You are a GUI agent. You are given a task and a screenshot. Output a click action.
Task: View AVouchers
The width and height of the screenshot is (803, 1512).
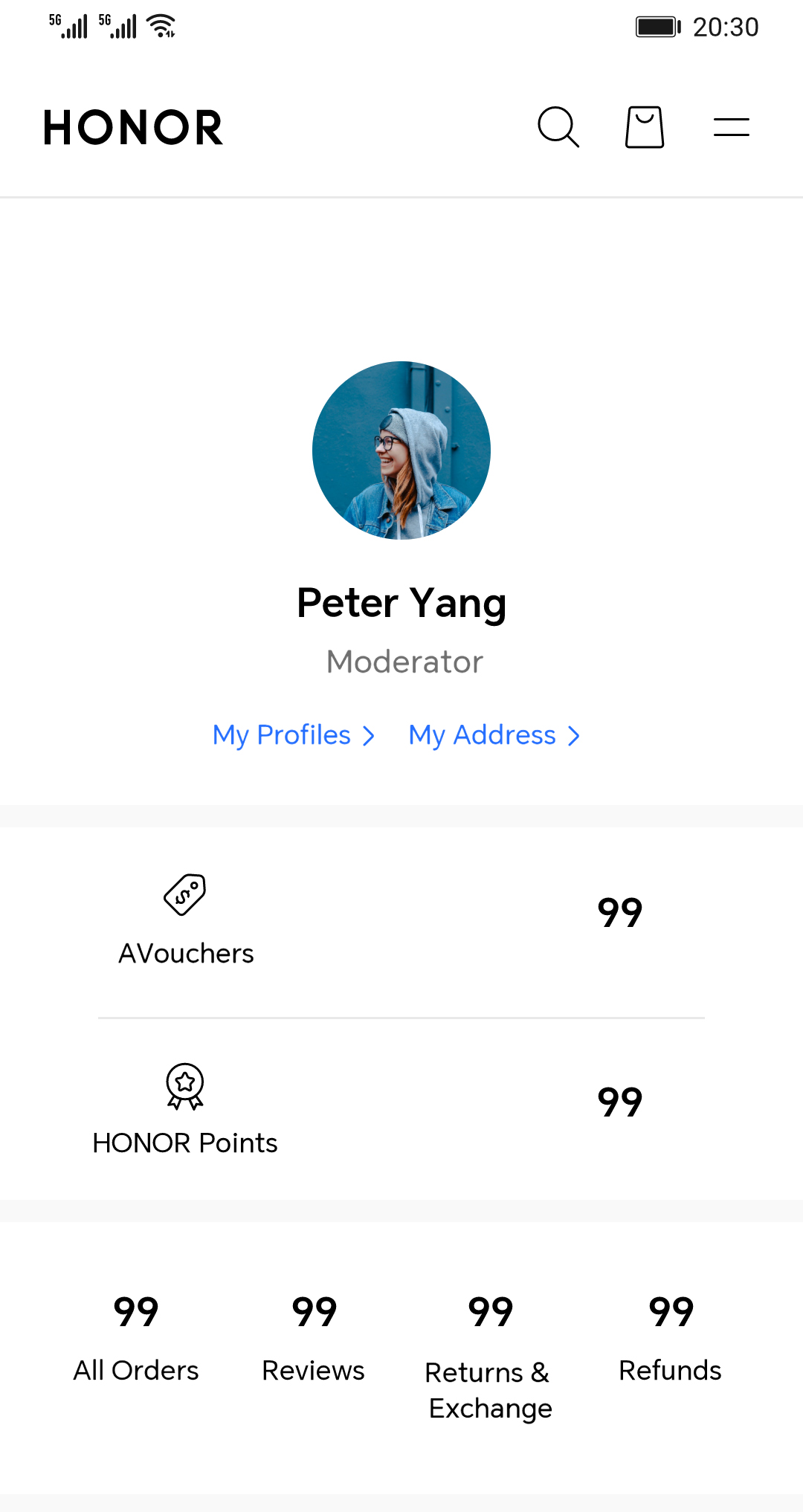point(186,922)
